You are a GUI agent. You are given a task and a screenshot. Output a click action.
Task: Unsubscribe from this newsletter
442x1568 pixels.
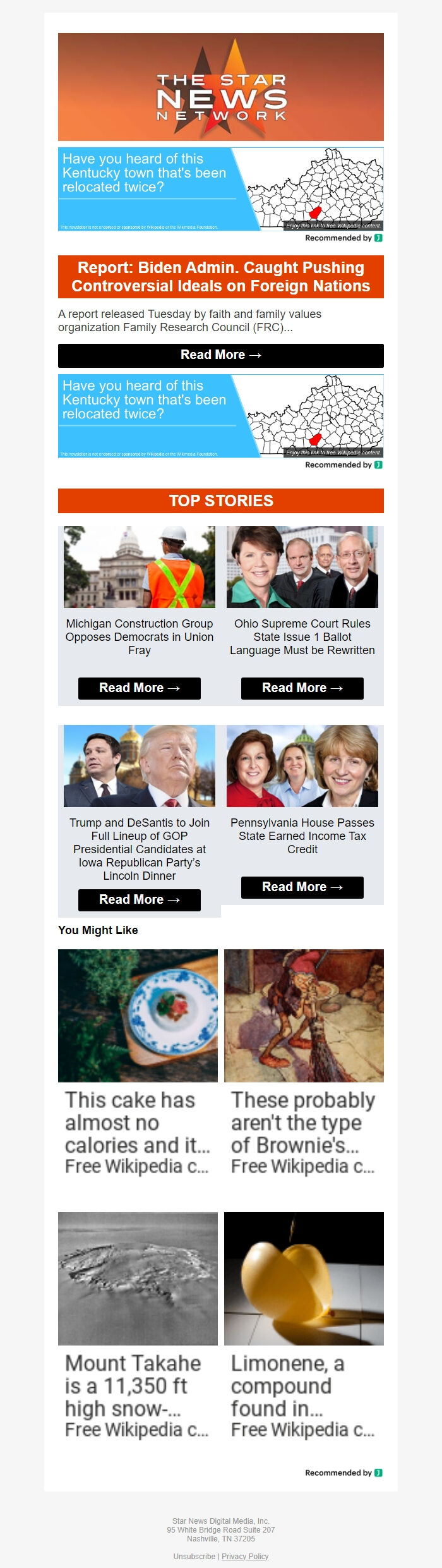point(194,1556)
